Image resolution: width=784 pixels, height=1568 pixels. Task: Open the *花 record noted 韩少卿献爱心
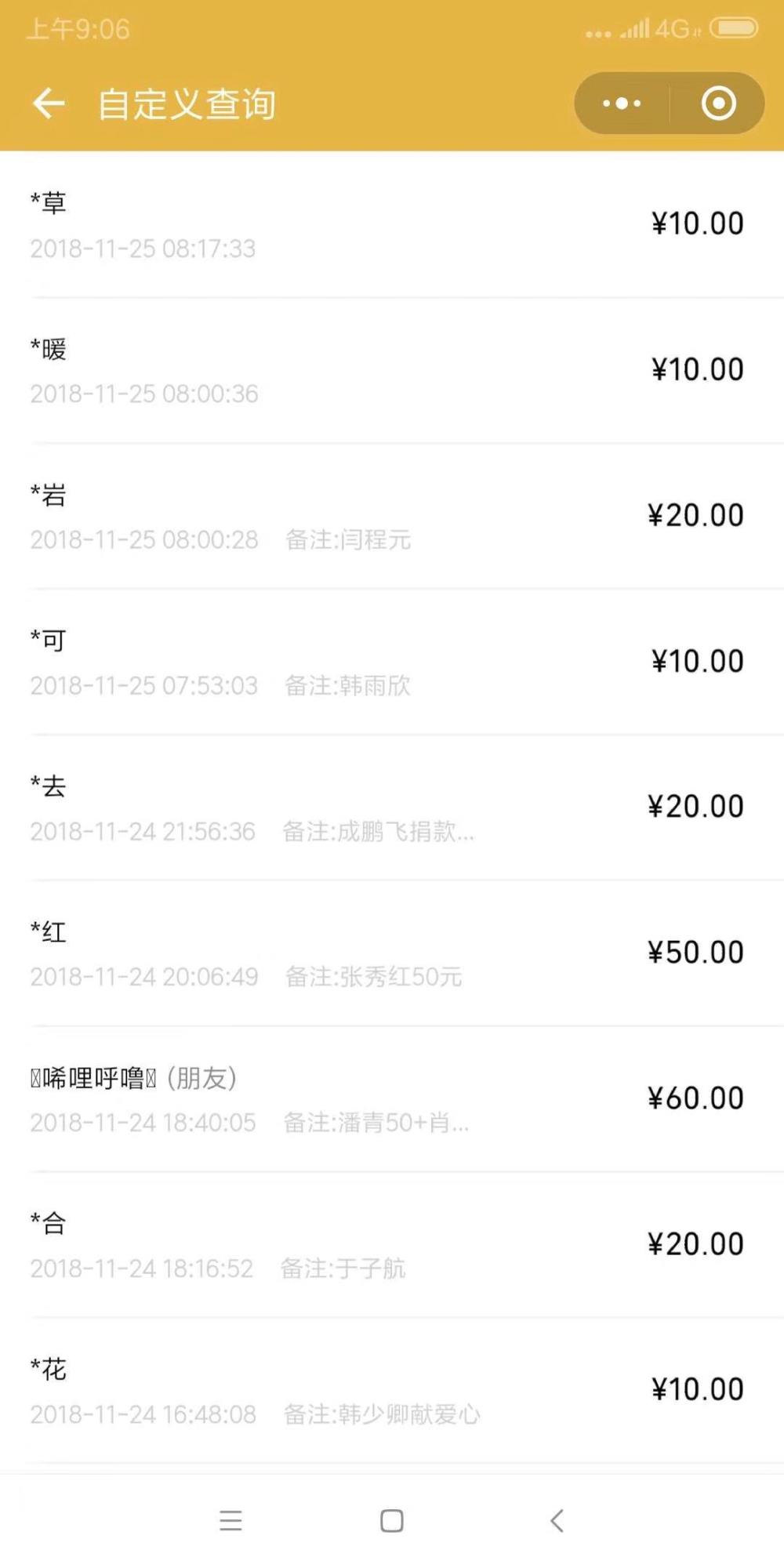click(392, 1392)
